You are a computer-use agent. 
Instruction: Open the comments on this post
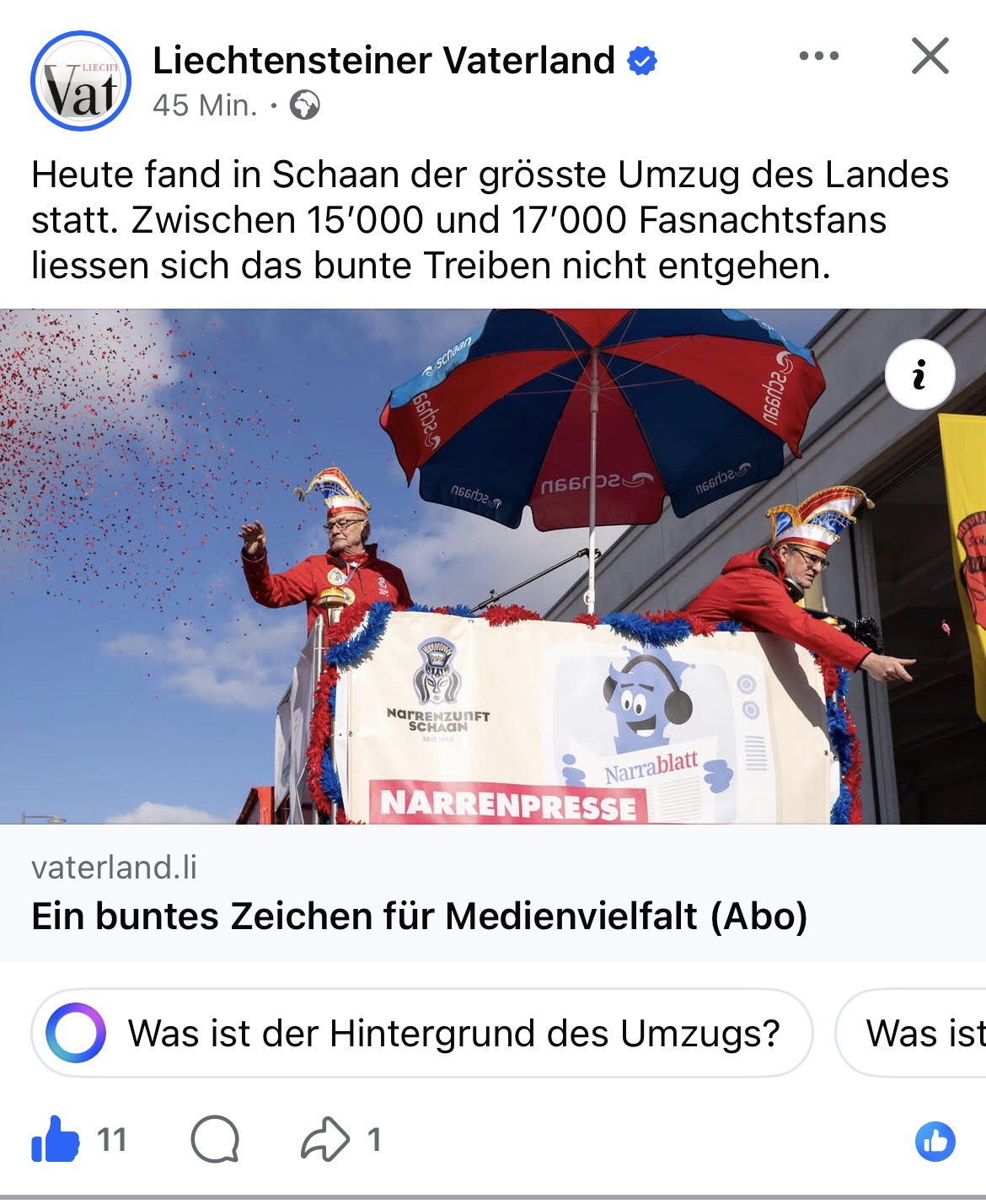pyautogui.click(x=215, y=1139)
